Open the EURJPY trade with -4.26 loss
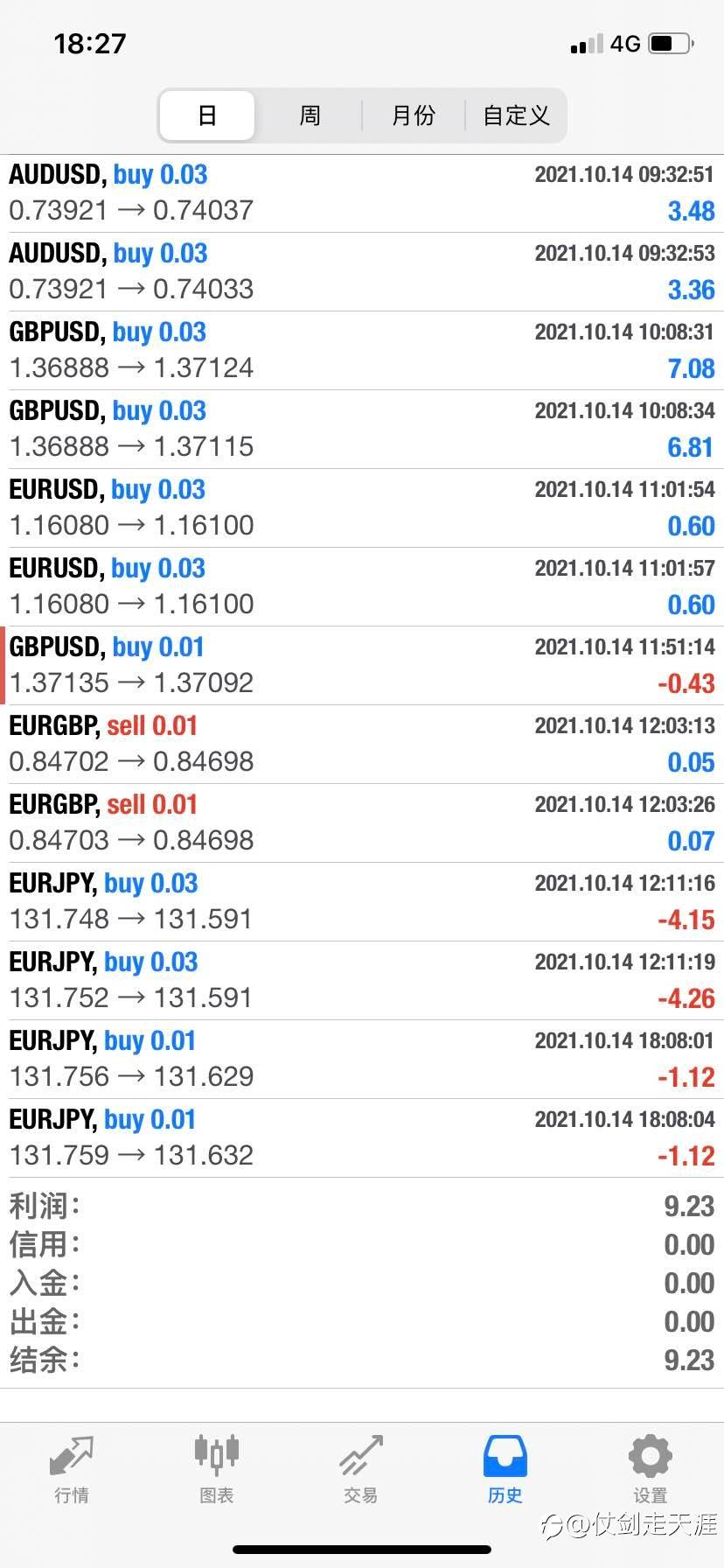724x1568 pixels. (362, 980)
